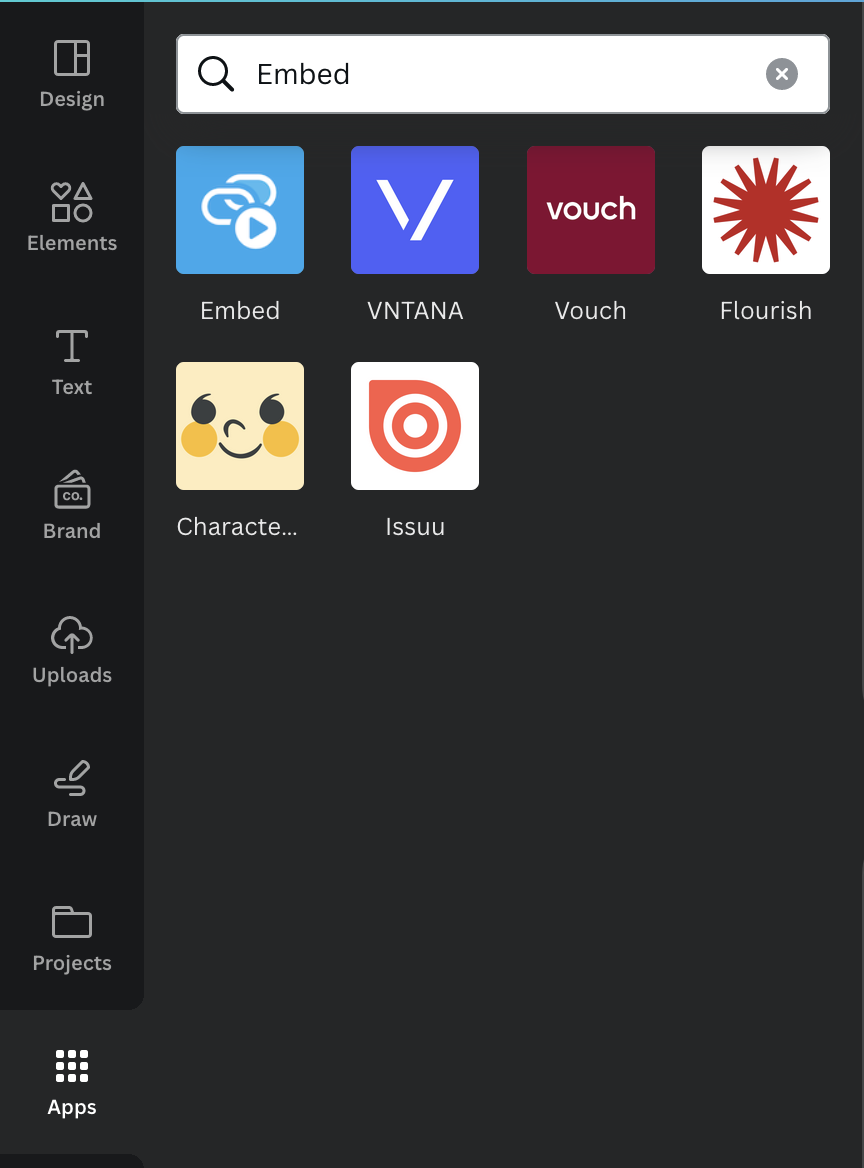Go to the Elements tab
This screenshot has height=1168, width=864.
tap(72, 217)
